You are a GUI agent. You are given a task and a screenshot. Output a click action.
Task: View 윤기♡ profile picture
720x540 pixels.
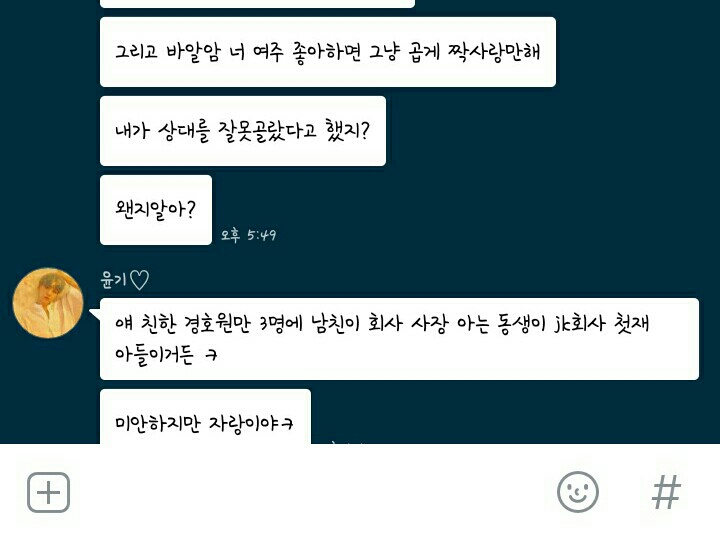pyautogui.click(x=48, y=303)
